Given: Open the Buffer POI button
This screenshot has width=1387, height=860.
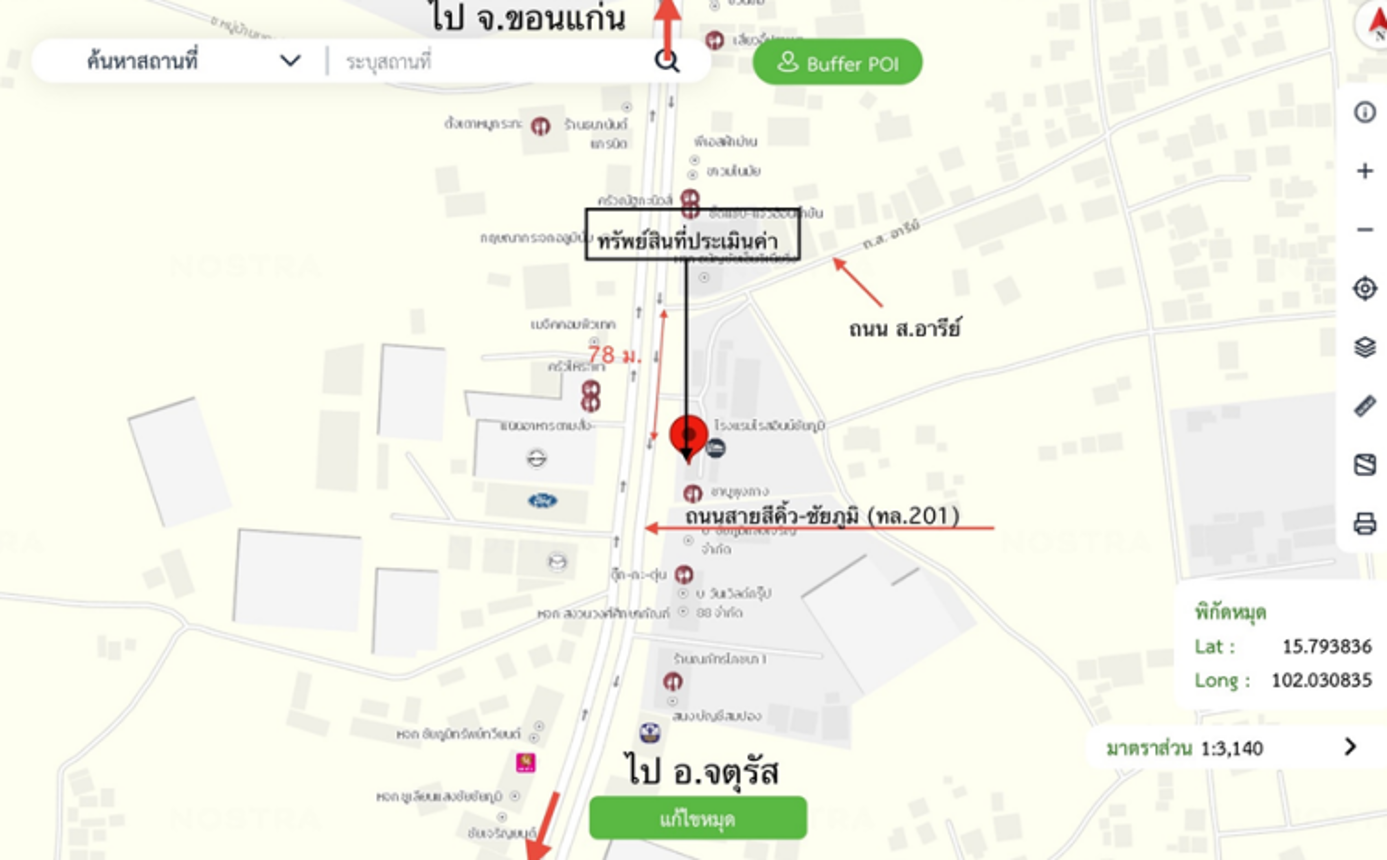Looking at the screenshot, I should click(837, 64).
